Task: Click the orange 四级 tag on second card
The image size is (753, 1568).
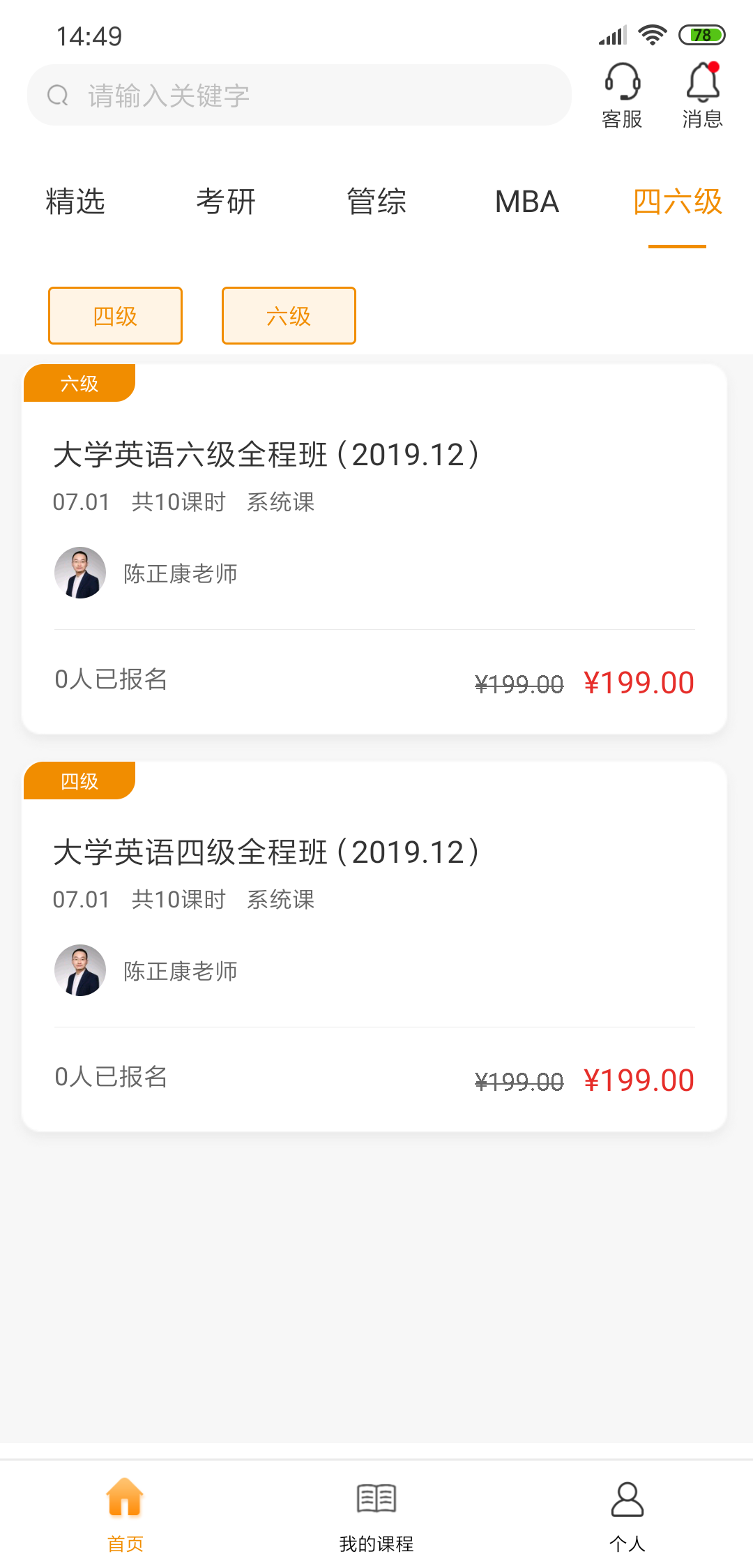Action: pyautogui.click(x=79, y=781)
